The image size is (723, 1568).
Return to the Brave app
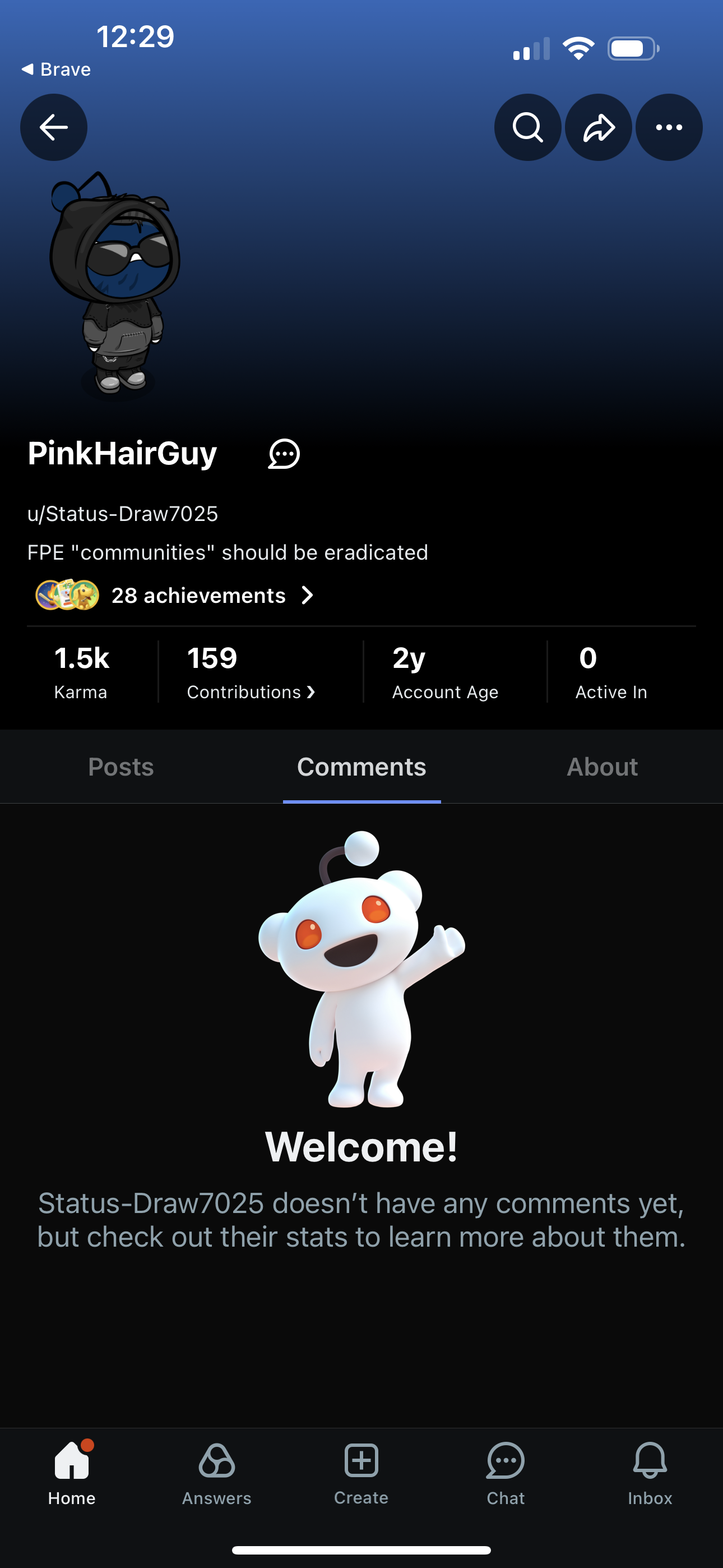(56, 70)
